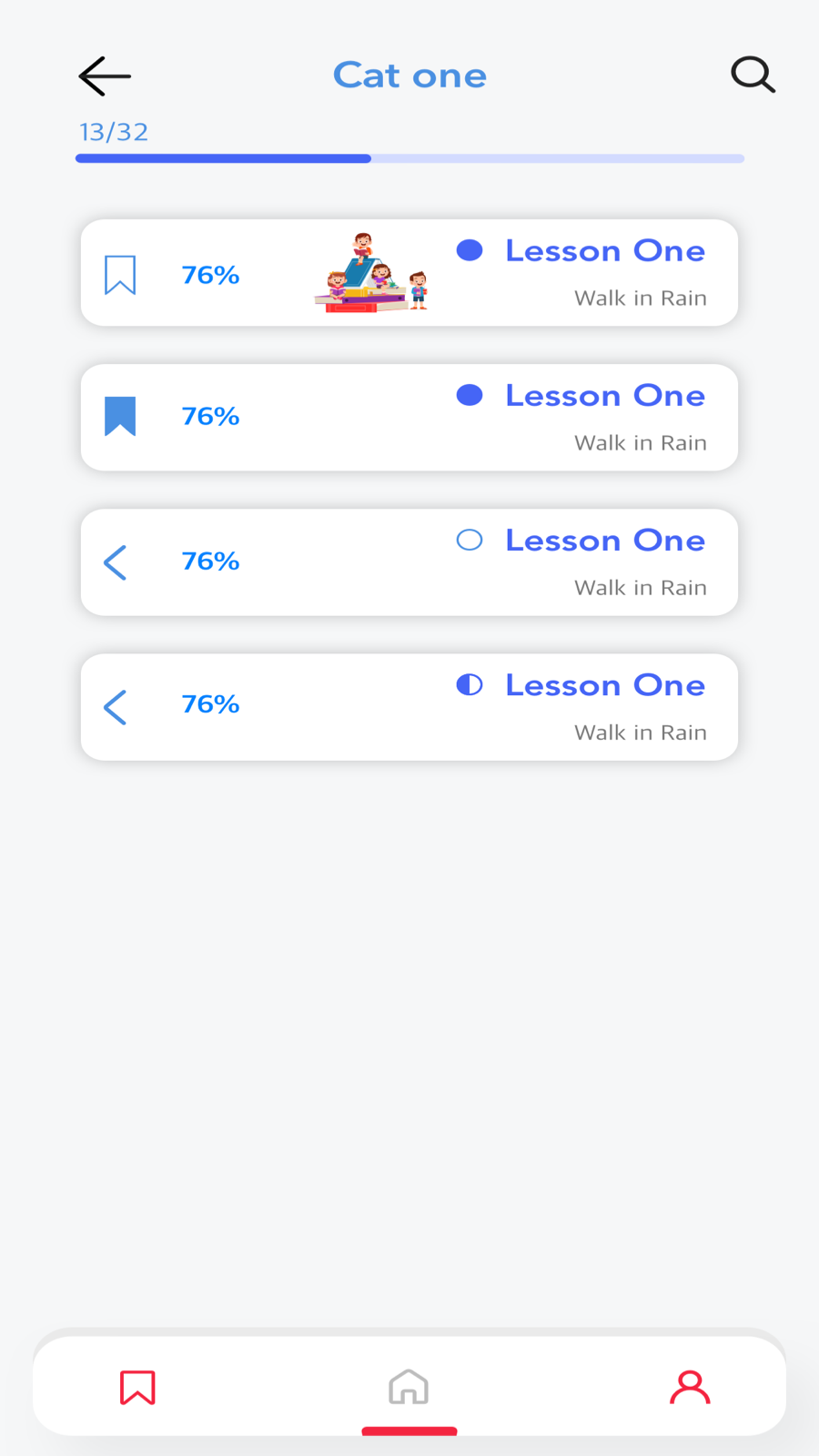Tap the chevron on the empty-circle lesson card
This screenshot has height=1456, width=819.
coord(116,561)
